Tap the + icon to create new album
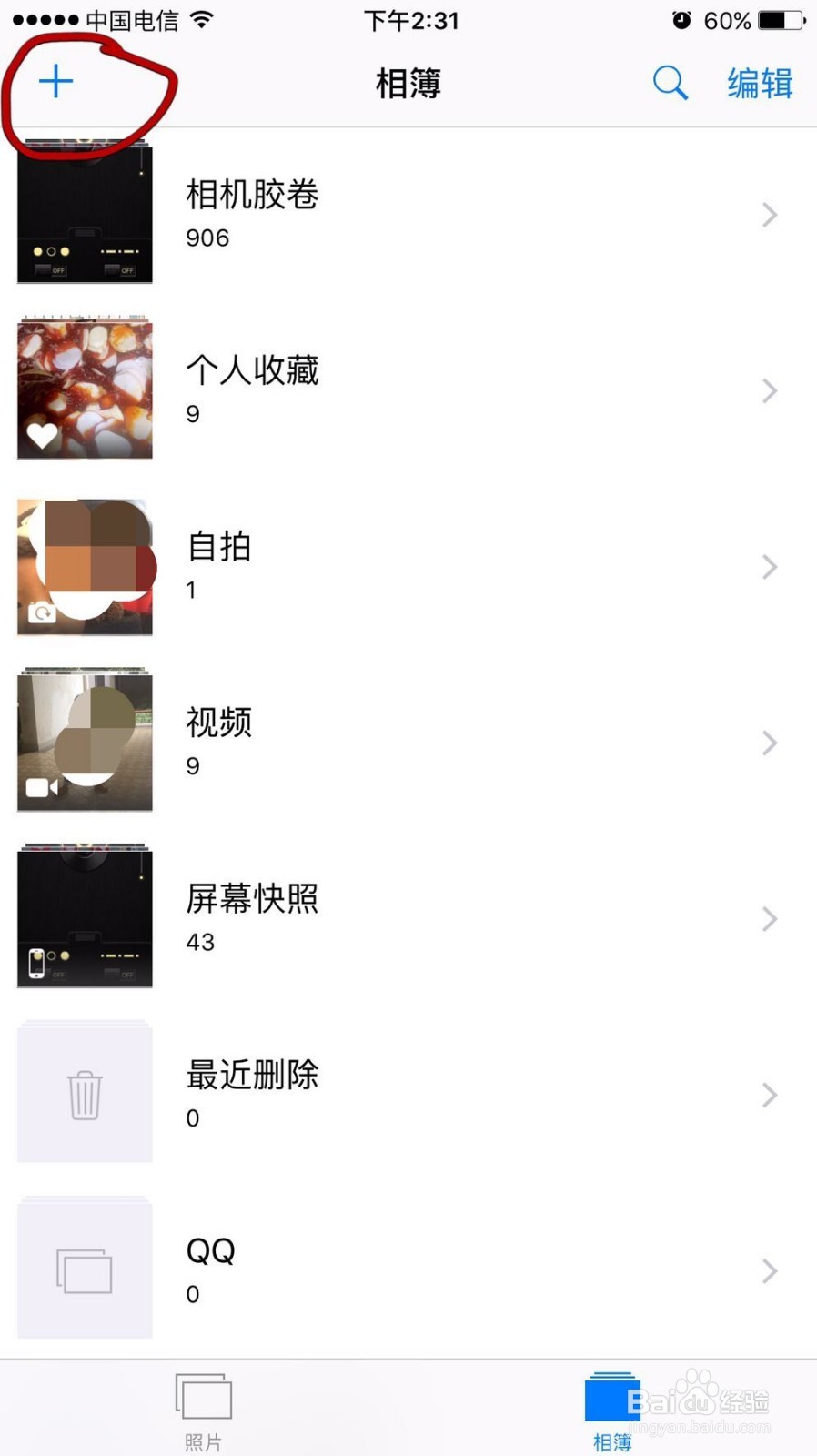Screen dimensions: 817x1456 pyautogui.click(x=55, y=81)
